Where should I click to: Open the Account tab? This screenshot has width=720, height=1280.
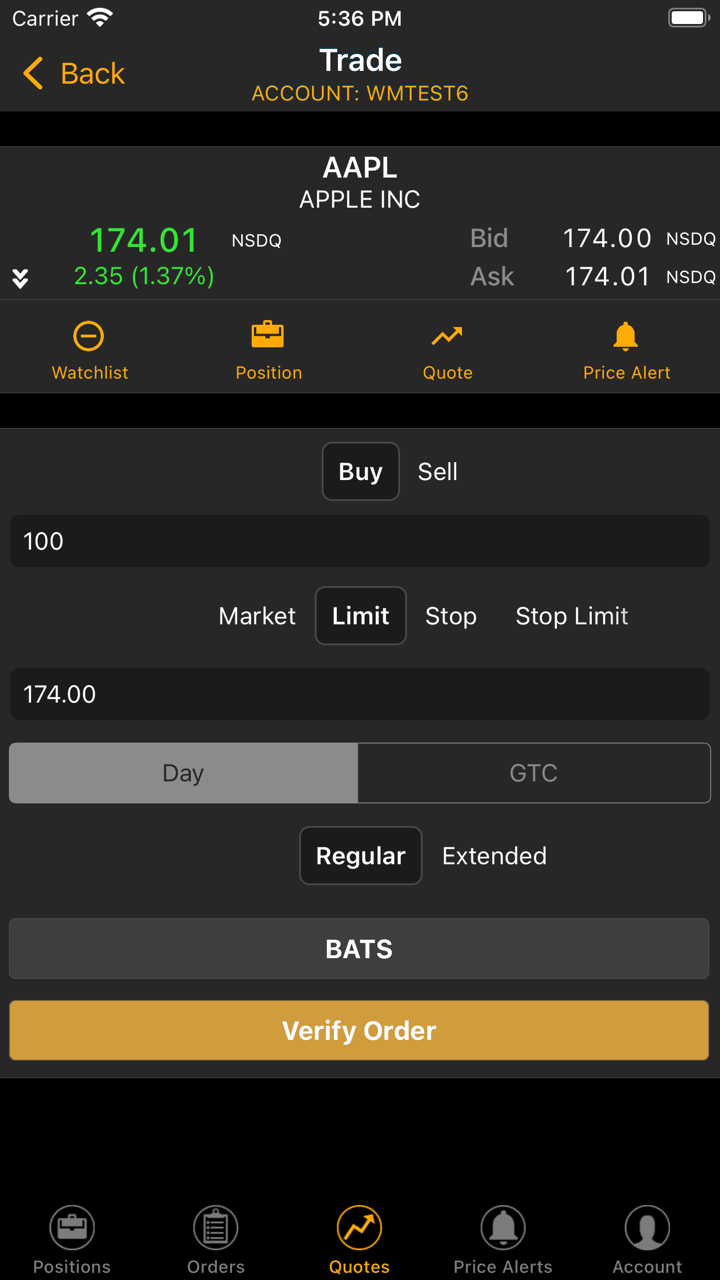point(647,1240)
